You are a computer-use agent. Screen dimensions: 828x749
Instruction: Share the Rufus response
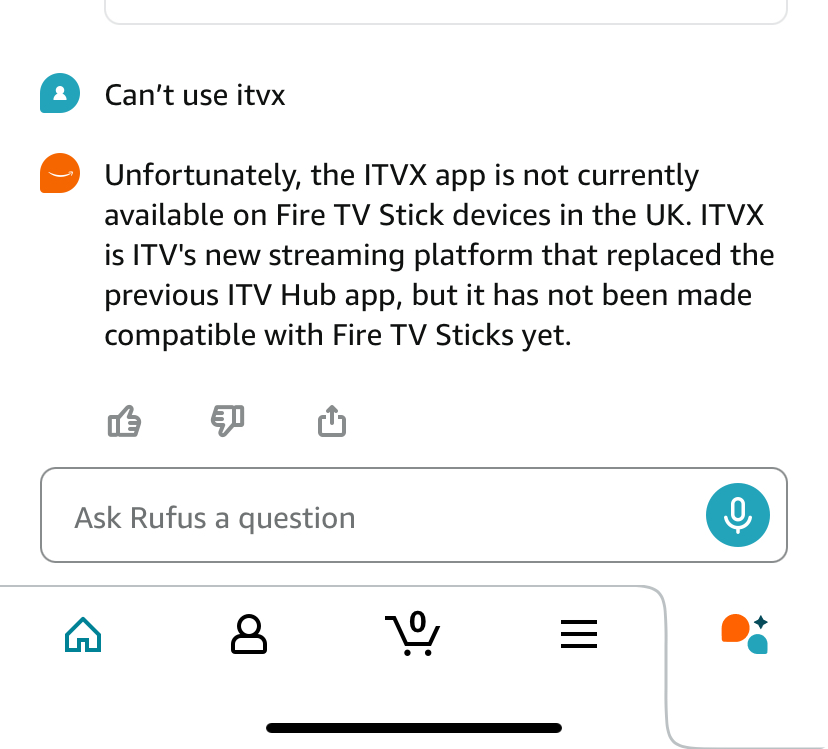[331, 421]
